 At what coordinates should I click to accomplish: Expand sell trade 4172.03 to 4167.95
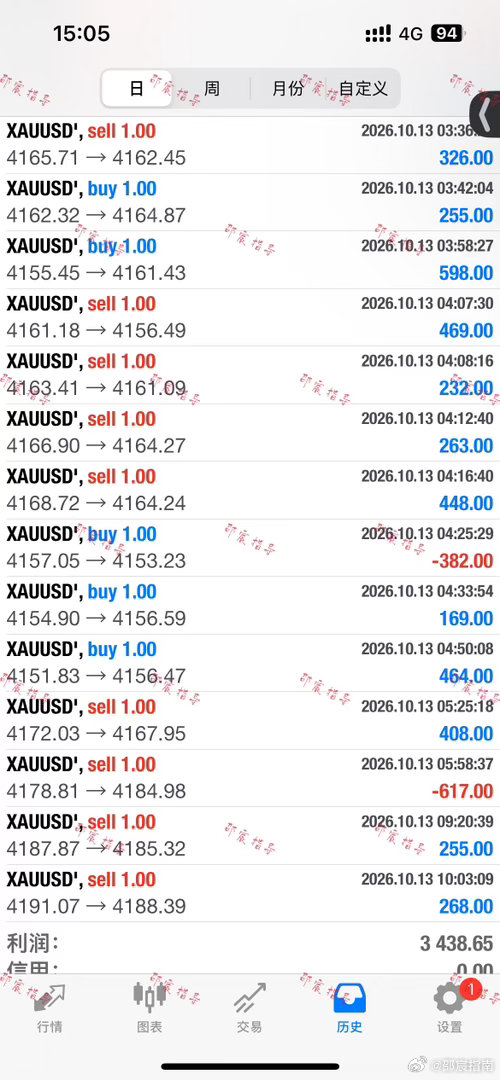point(250,720)
